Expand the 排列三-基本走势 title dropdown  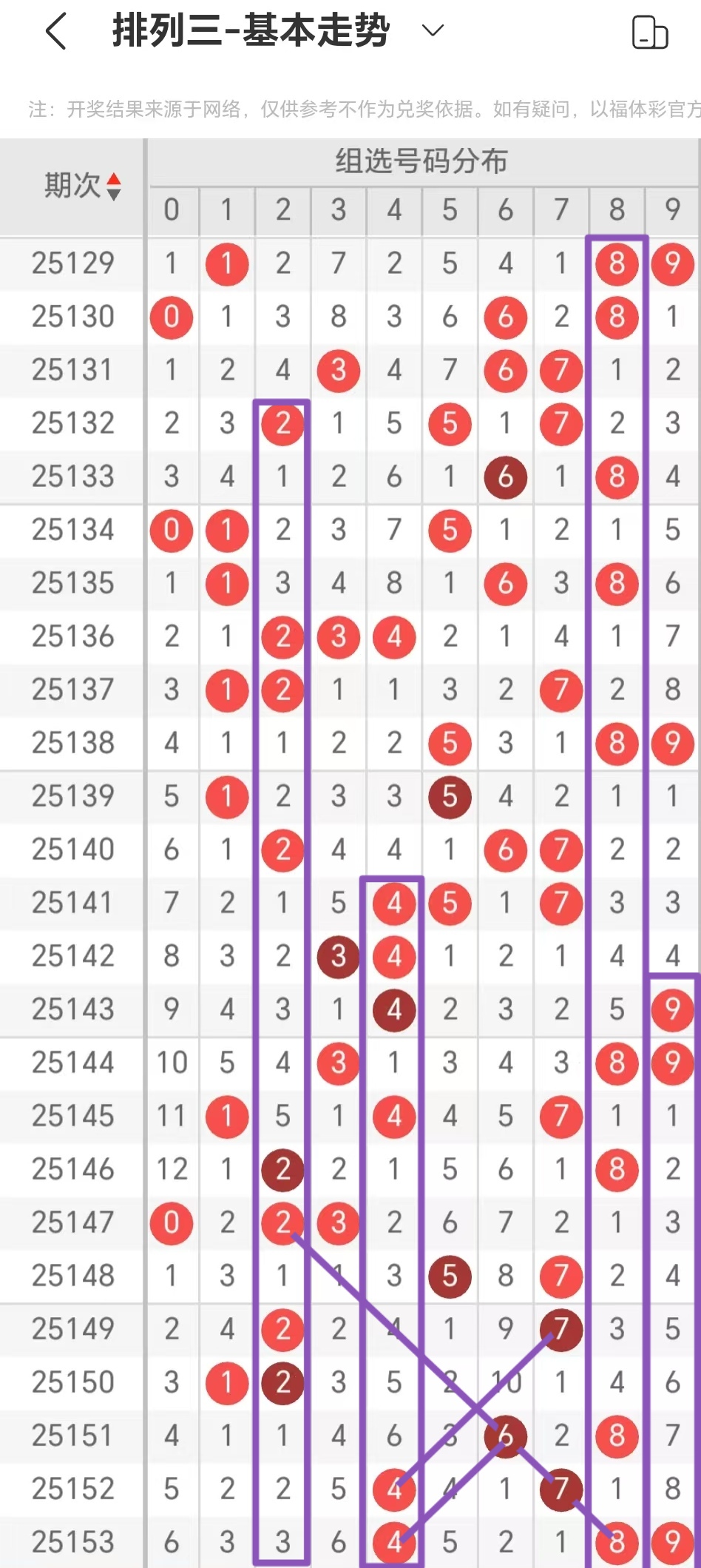pos(433,30)
